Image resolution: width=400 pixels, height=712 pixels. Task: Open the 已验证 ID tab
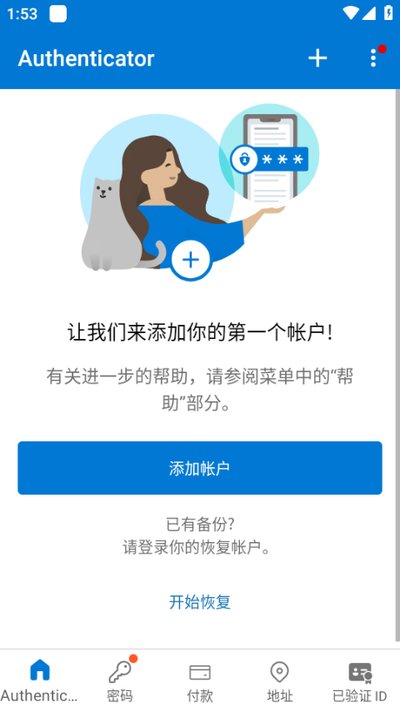click(x=360, y=680)
